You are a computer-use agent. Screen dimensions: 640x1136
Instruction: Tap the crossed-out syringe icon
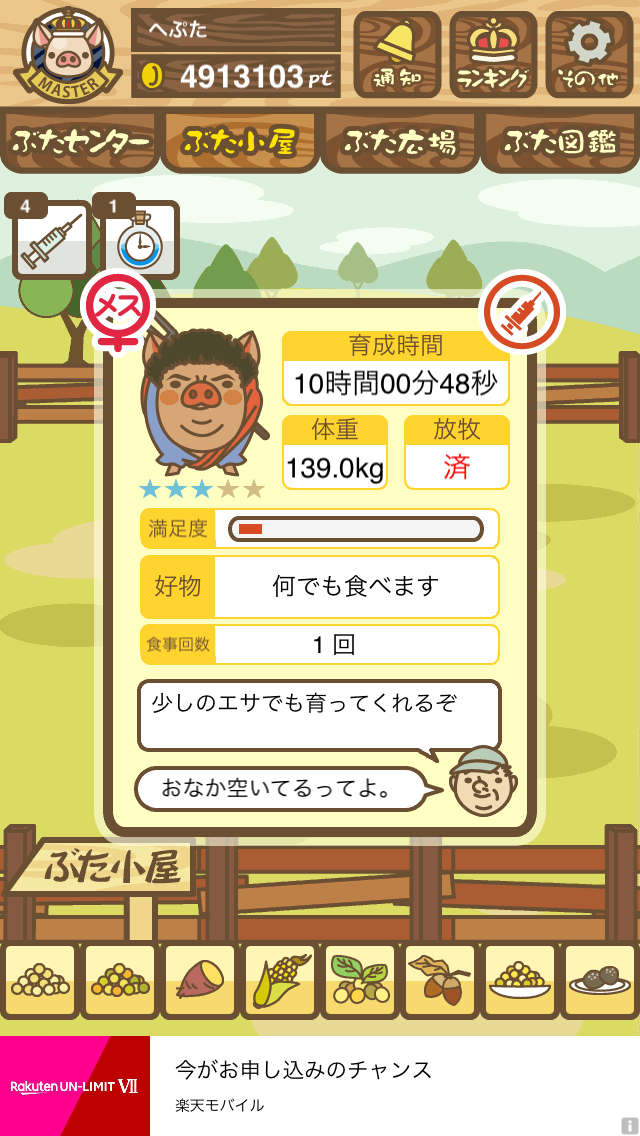pyautogui.click(x=523, y=313)
